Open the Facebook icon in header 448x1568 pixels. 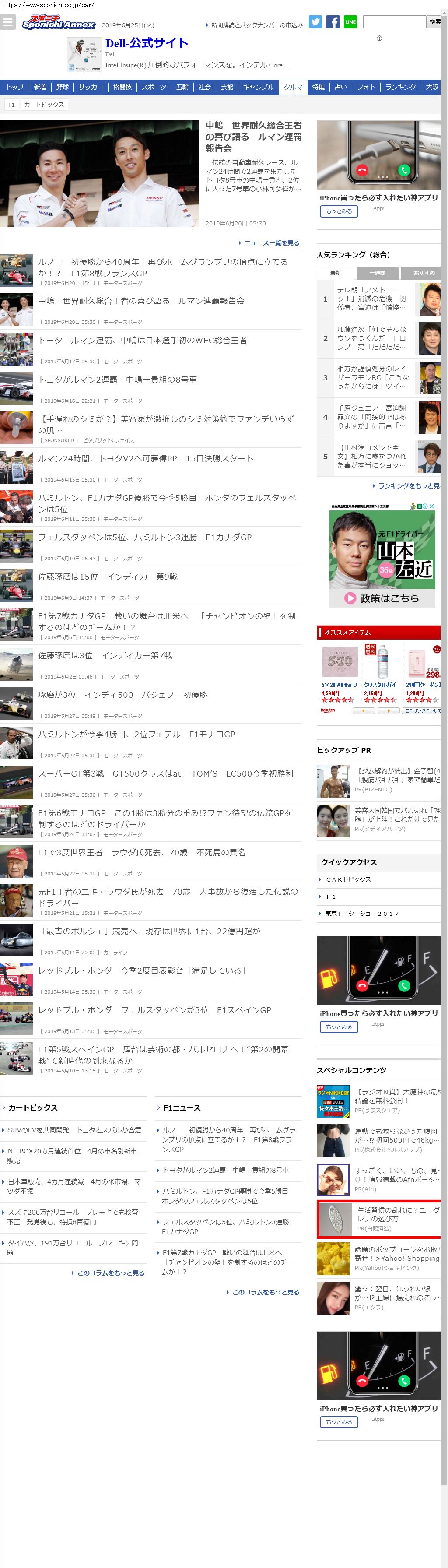click(x=333, y=22)
